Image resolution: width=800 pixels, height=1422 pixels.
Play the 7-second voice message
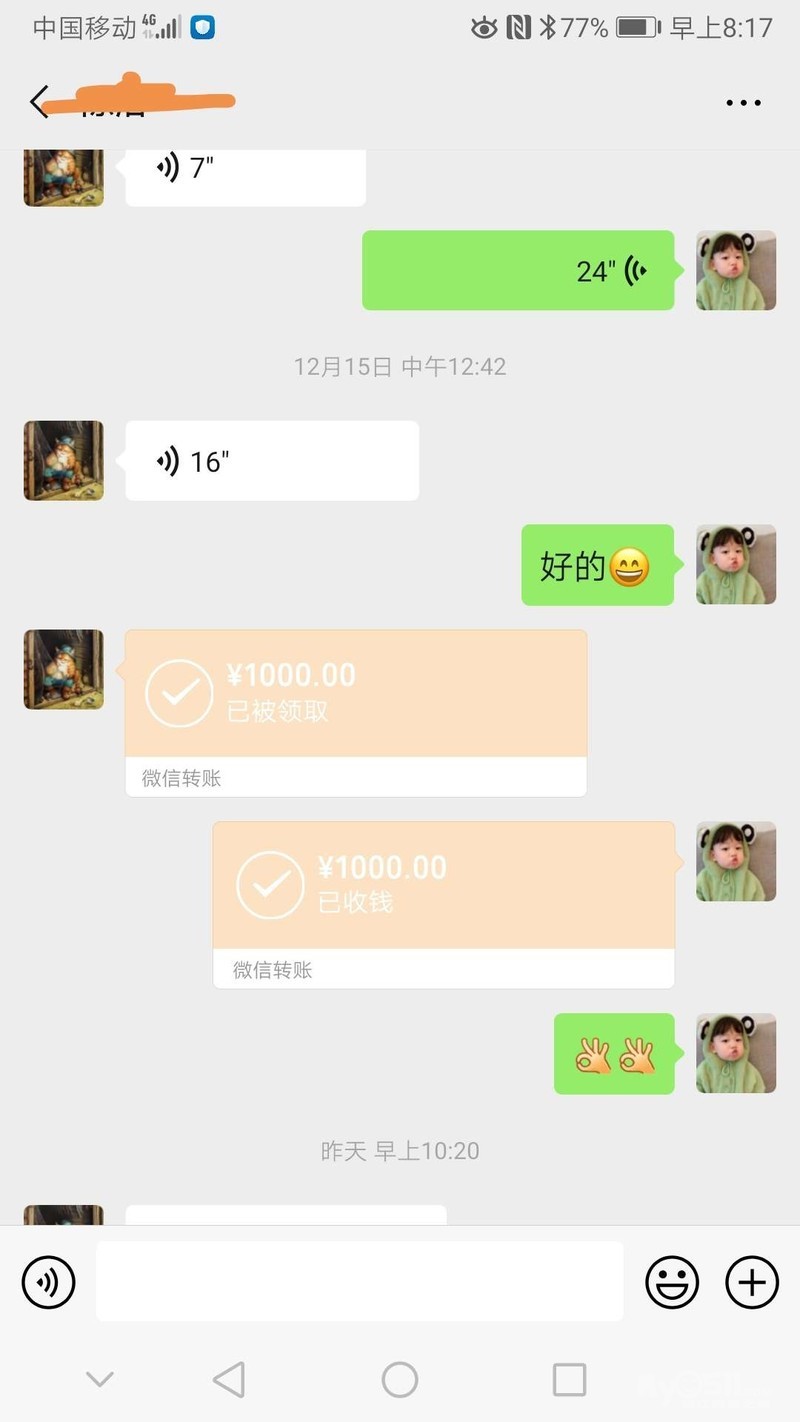[244, 170]
